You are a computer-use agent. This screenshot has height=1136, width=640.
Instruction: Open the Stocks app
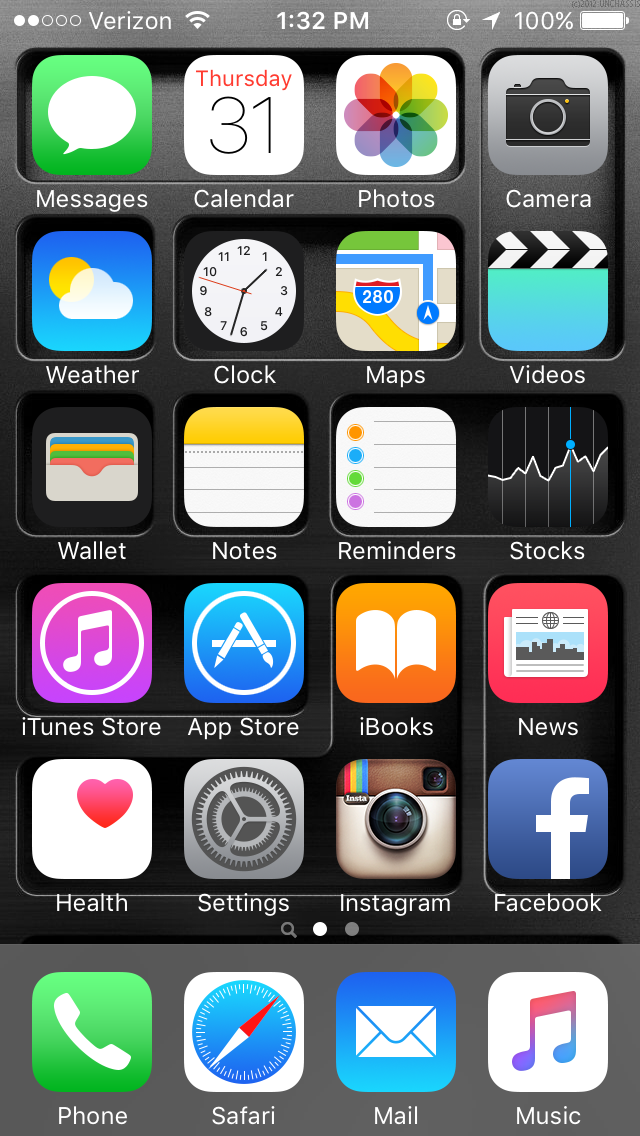[548, 467]
